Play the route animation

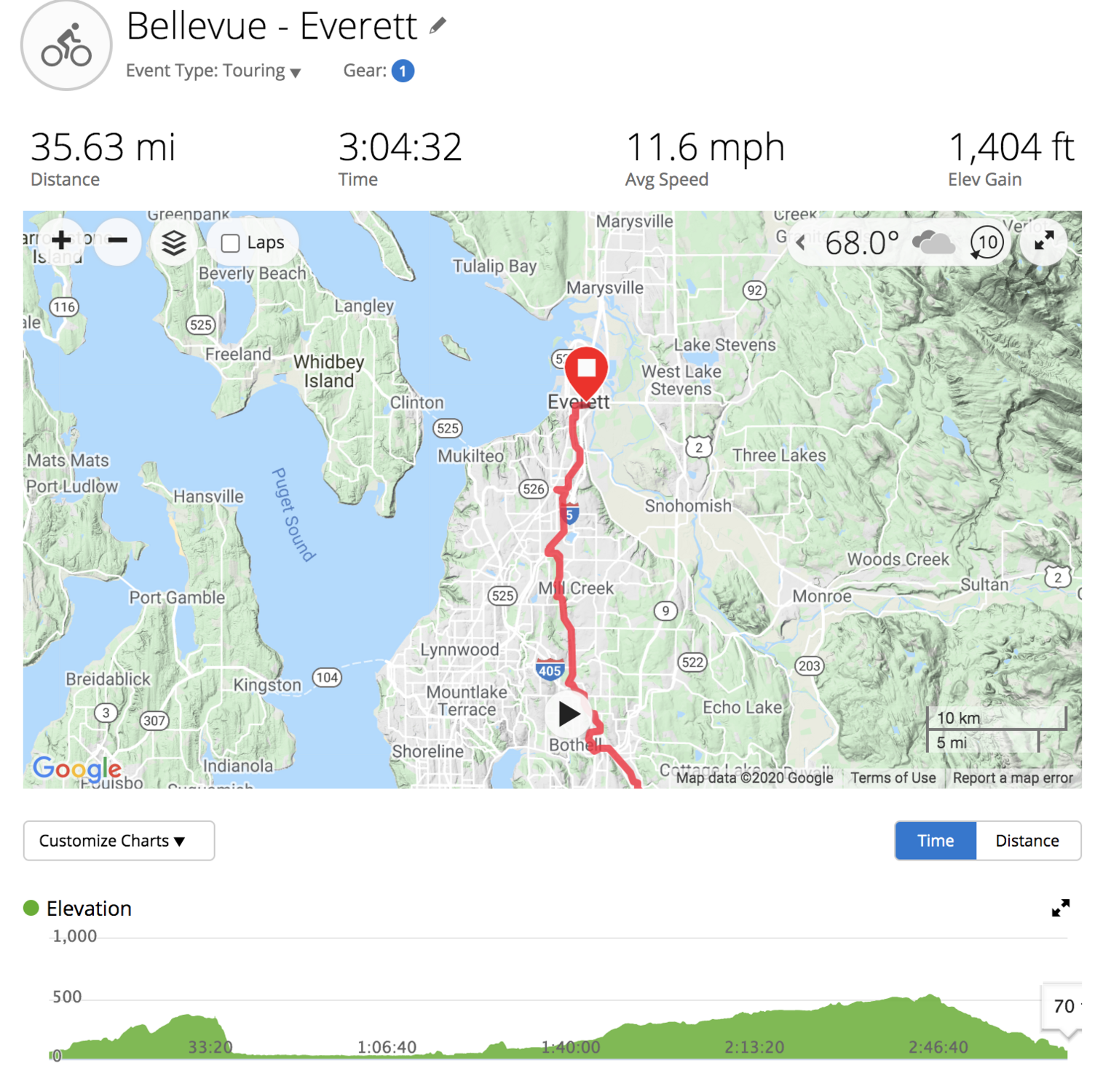(569, 714)
